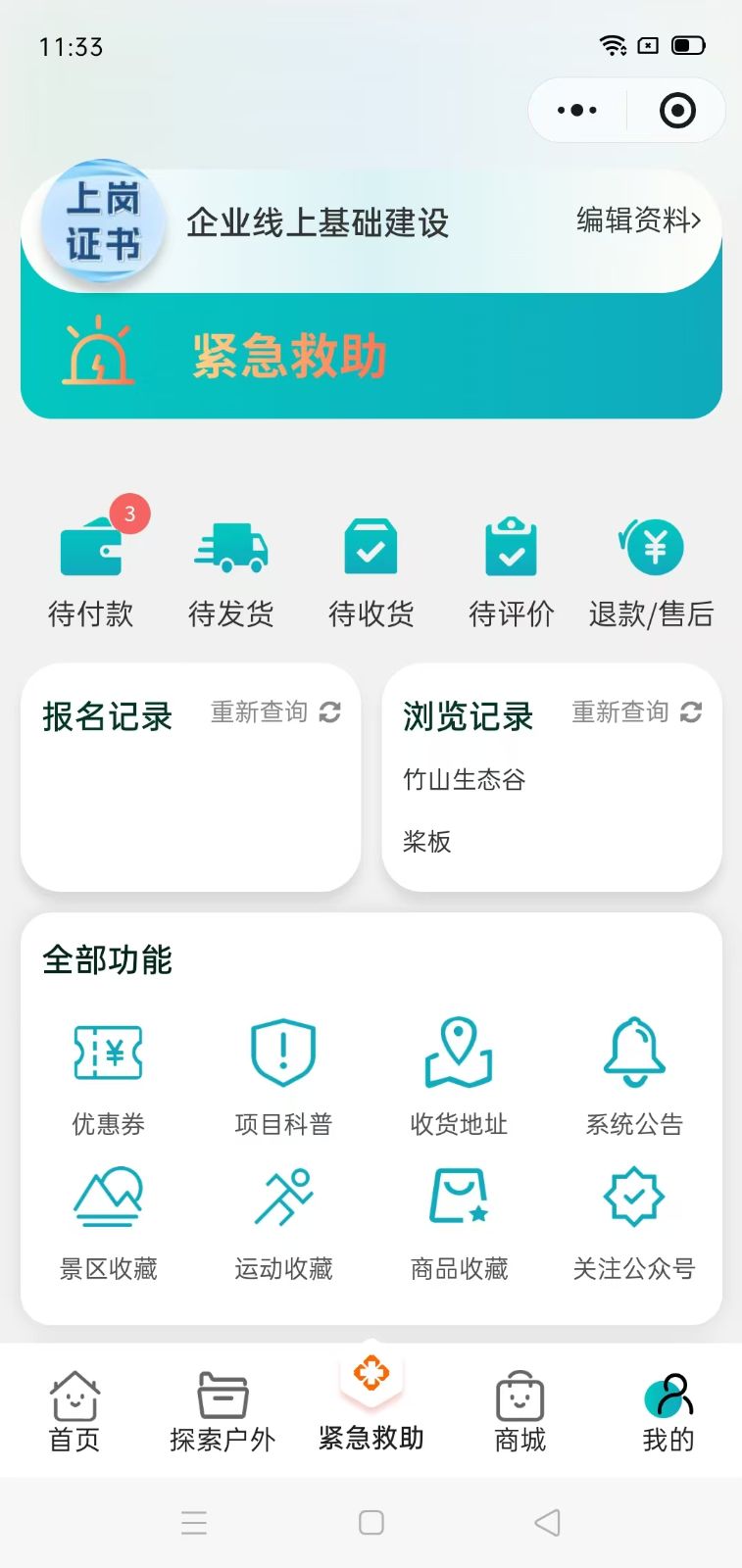Open 竹山生态谷 from browsing history

point(465,780)
